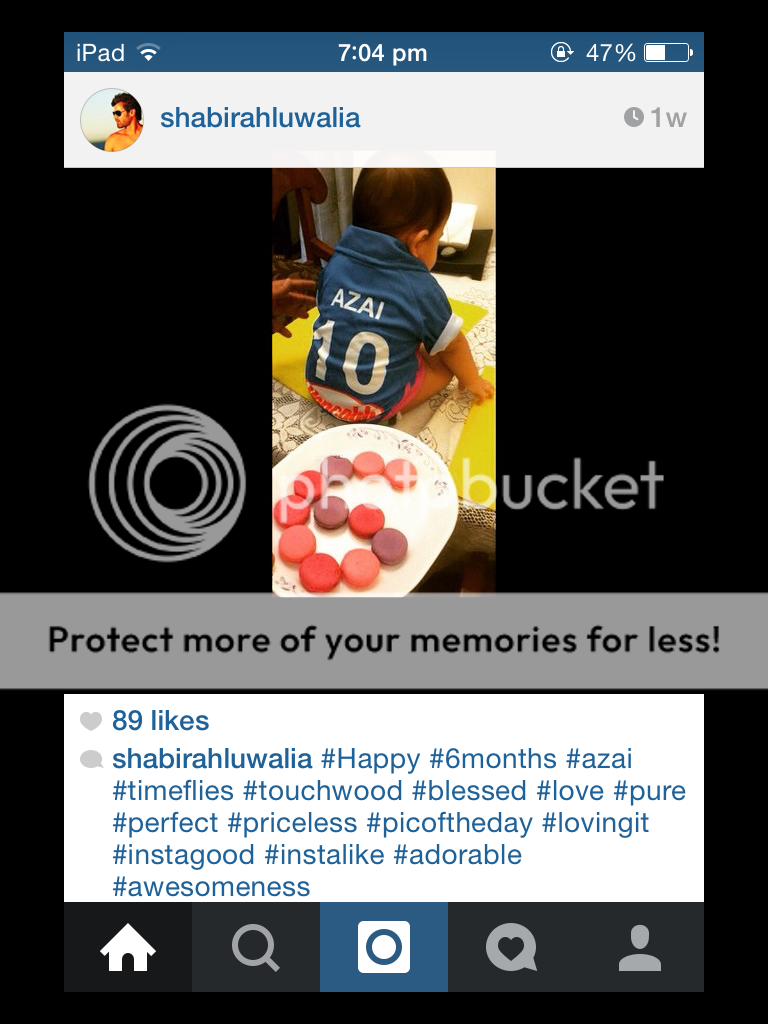Switch to the Search tab
Screen dimensions: 768x1024
pyautogui.click(x=256, y=947)
